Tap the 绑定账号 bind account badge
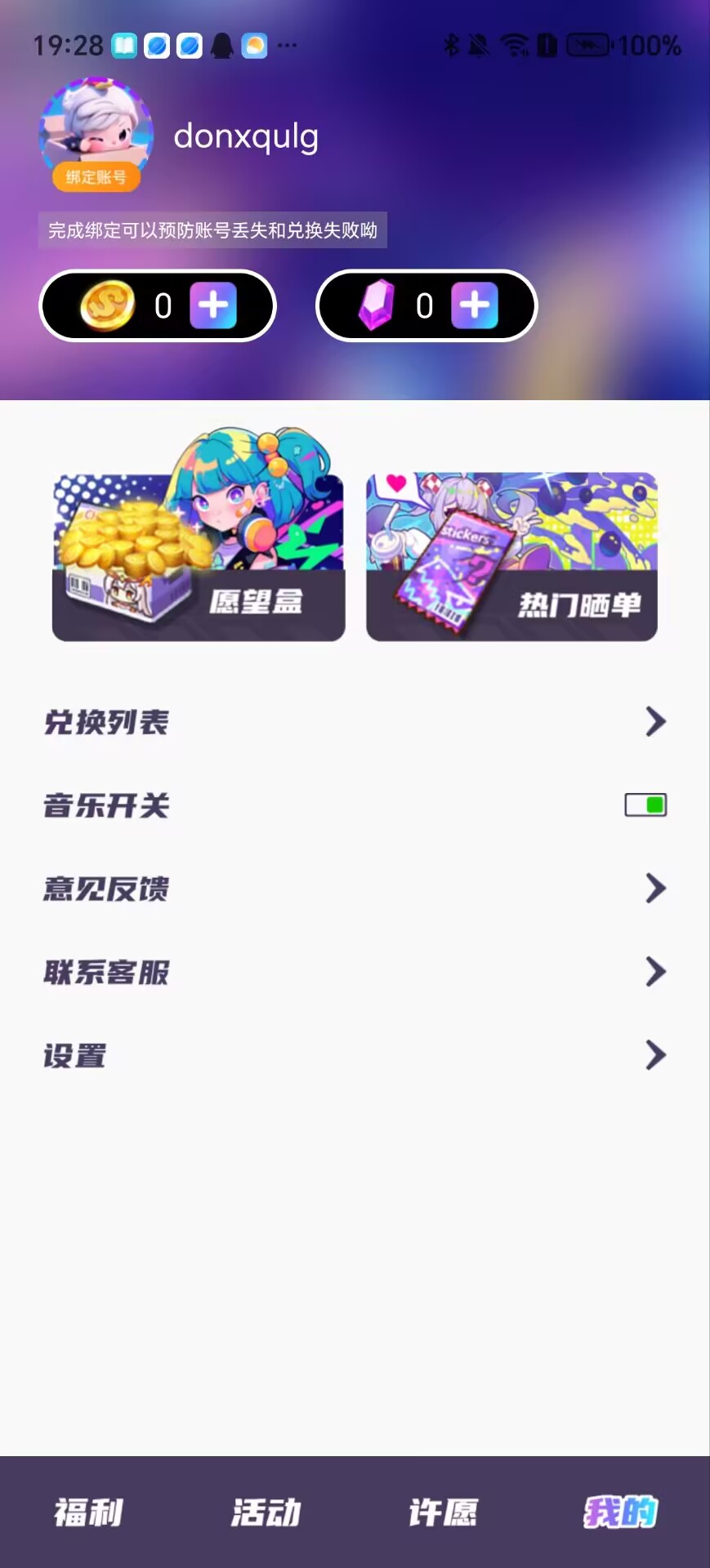The image size is (710, 1568). (x=96, y=177)
